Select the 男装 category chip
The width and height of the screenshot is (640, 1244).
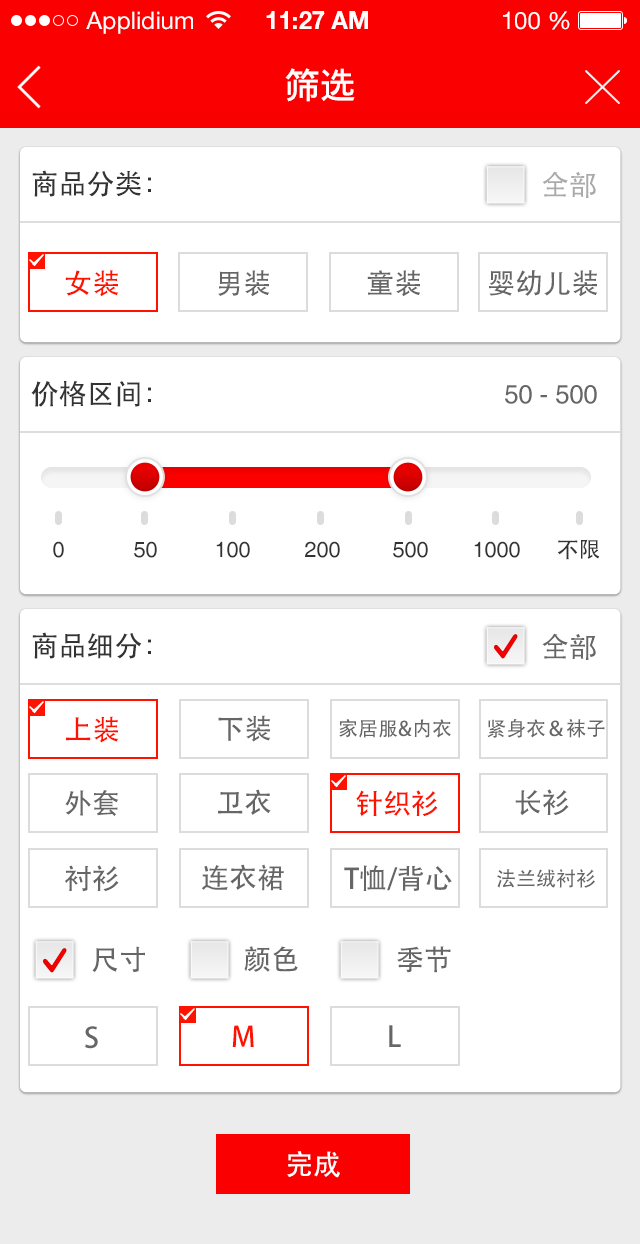(x=243, y=283)
